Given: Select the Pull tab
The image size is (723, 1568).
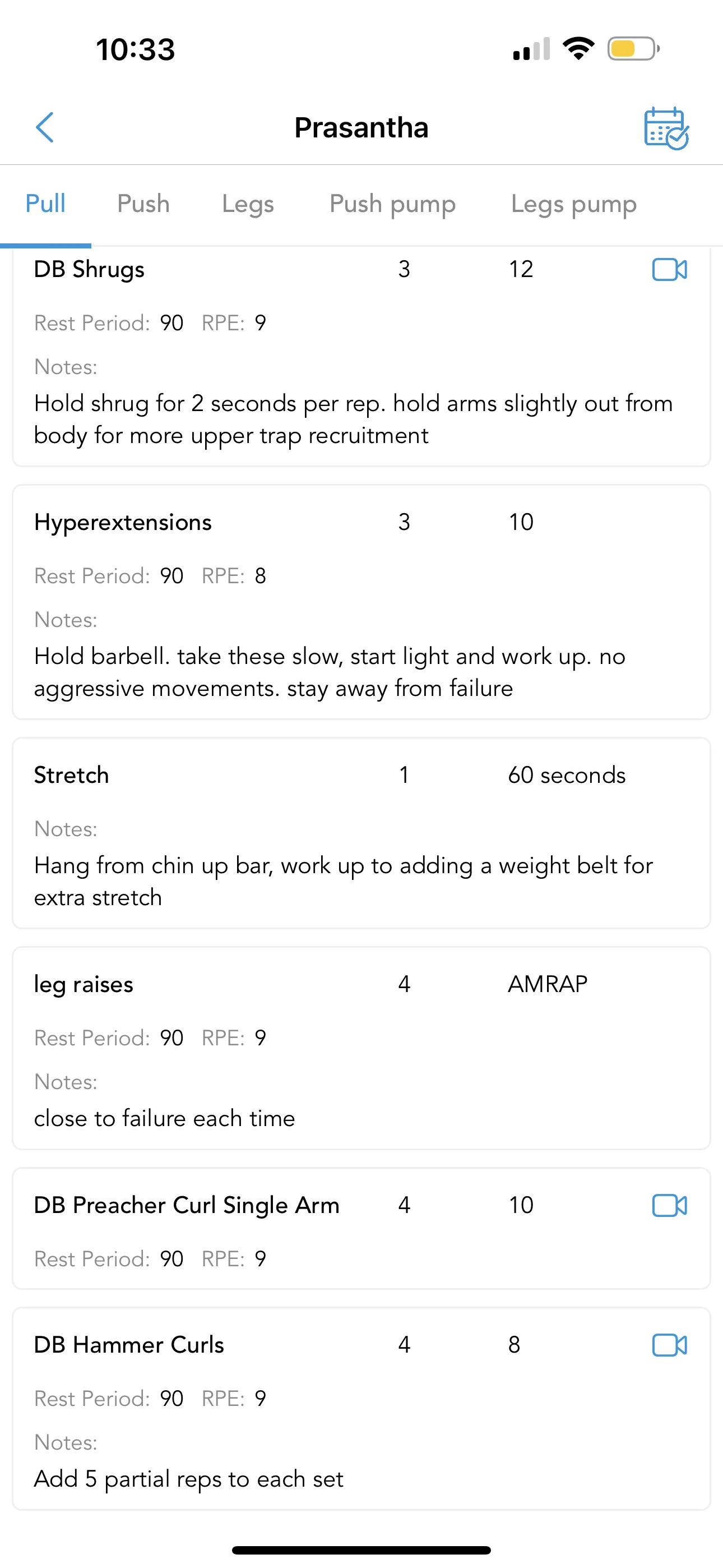Looking at the screenshot, I should click(x=45, y=204).
